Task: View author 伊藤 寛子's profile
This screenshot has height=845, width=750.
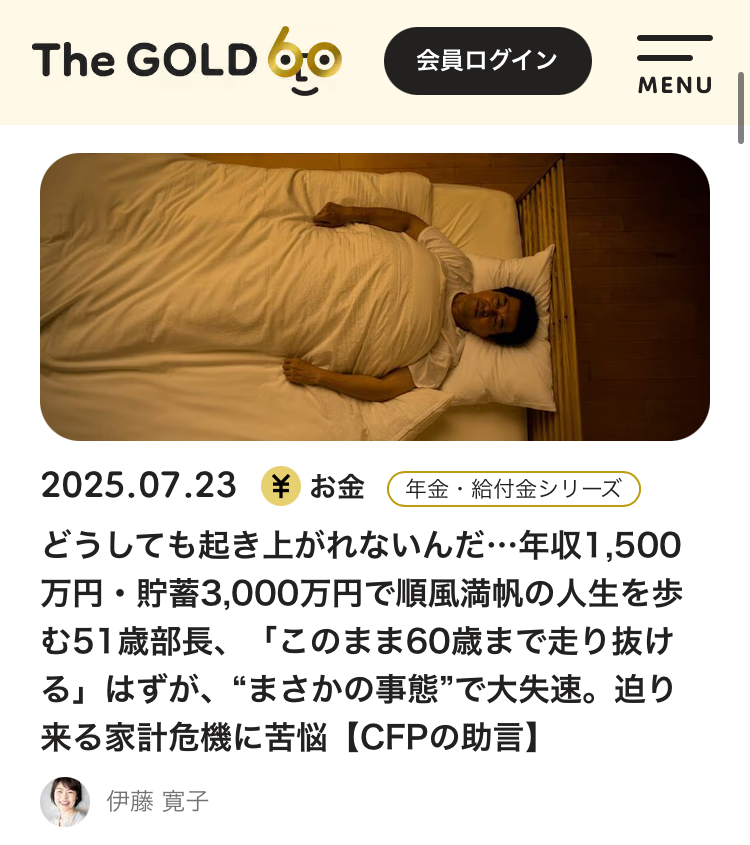Action: 157,801
